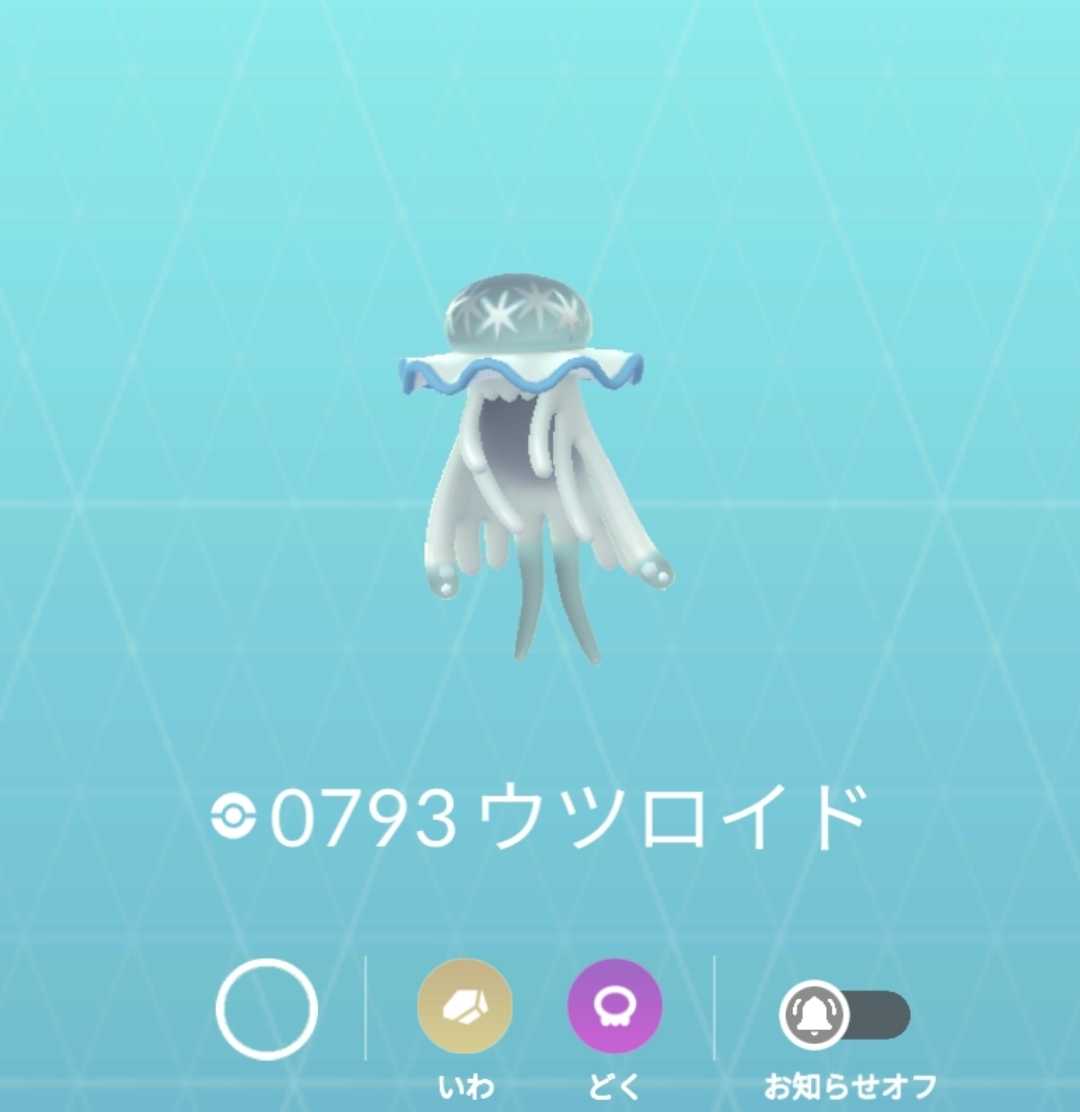The height and width of the screenshot is (1112, 1080).
Task: Open the いわ rock type icon
Action: click(465, 1006)
